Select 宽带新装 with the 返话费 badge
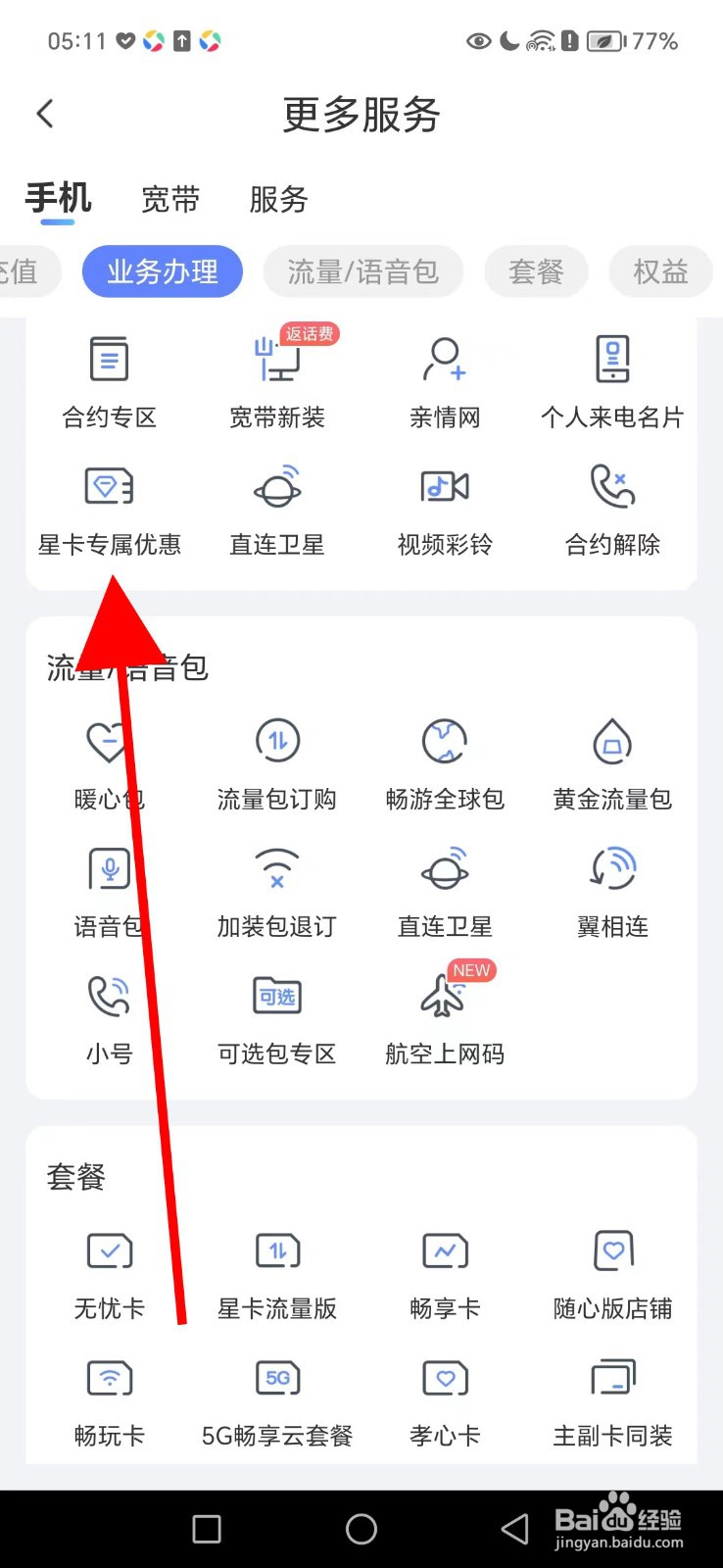This screenshot has height=1568, width=723. (x=276, y=377)
